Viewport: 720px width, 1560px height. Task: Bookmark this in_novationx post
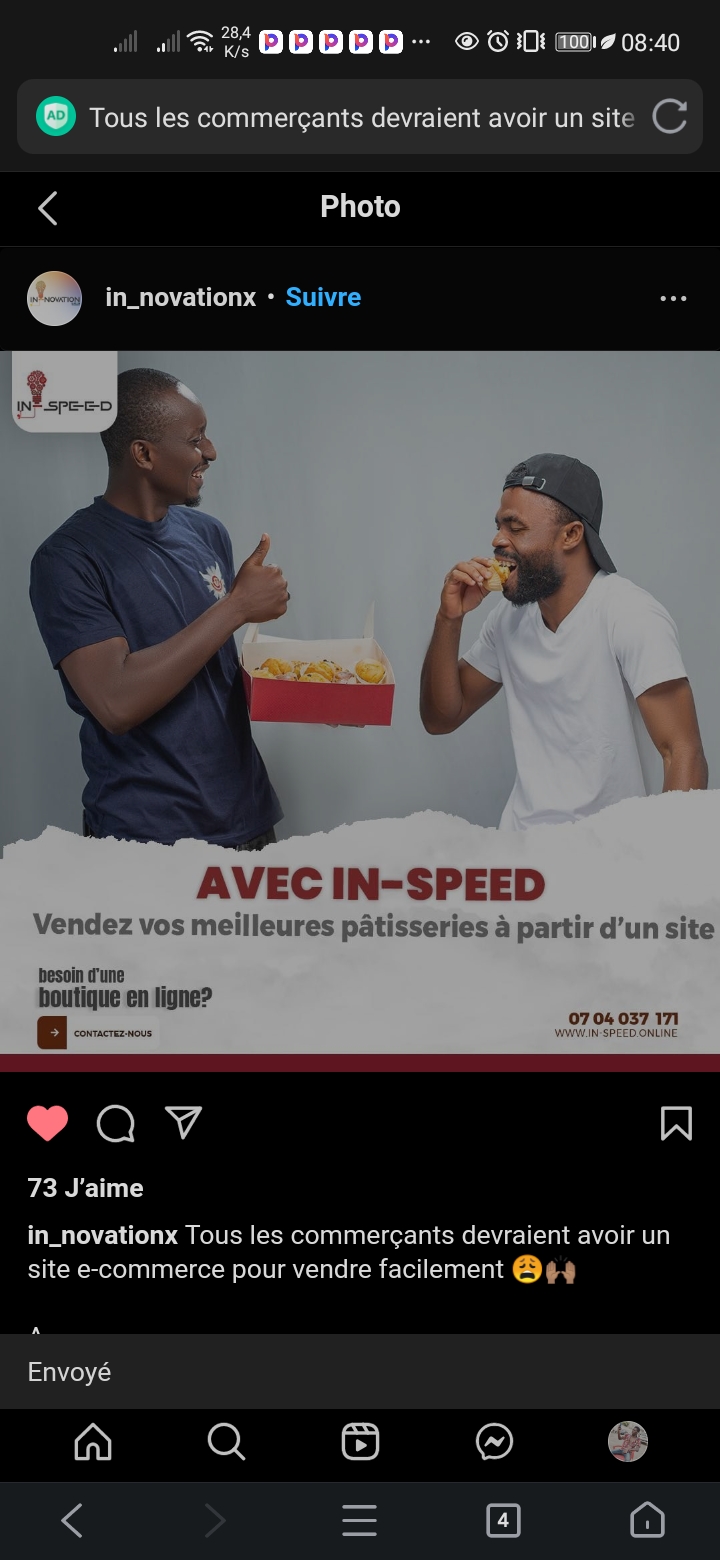676,1123
